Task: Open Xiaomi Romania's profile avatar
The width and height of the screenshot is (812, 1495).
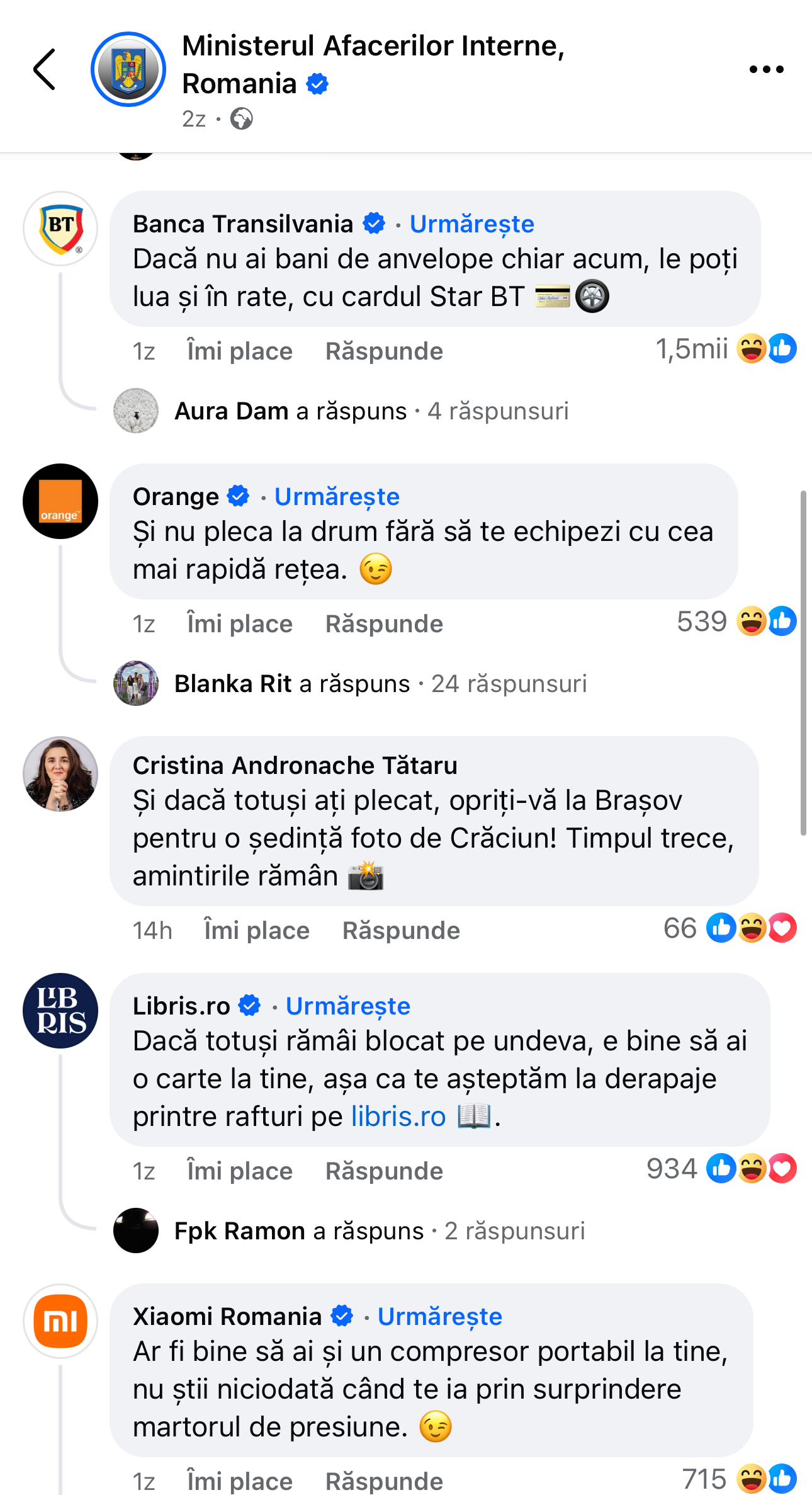Action: click(x=60, y=1321)
